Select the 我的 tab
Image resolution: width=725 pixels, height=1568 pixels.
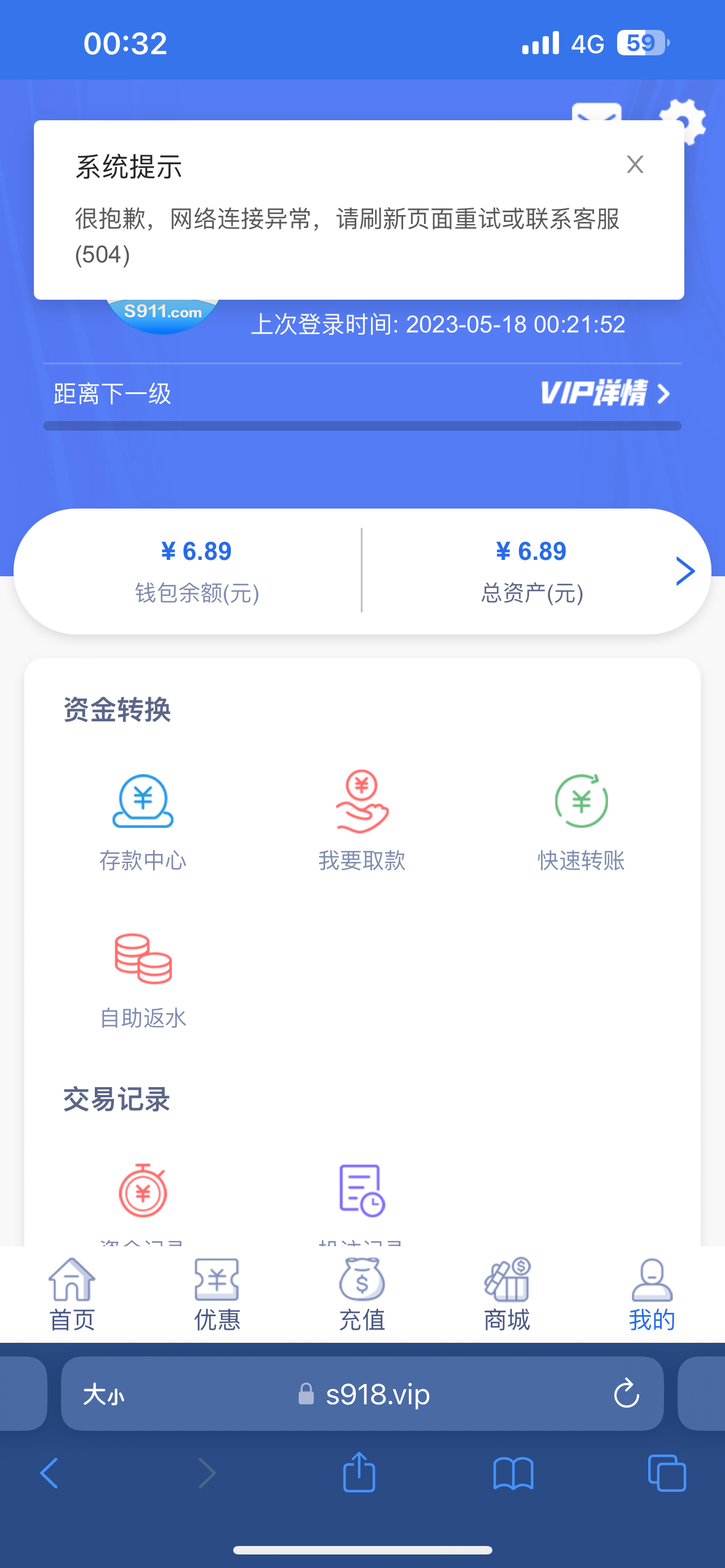pos(652,1294)
